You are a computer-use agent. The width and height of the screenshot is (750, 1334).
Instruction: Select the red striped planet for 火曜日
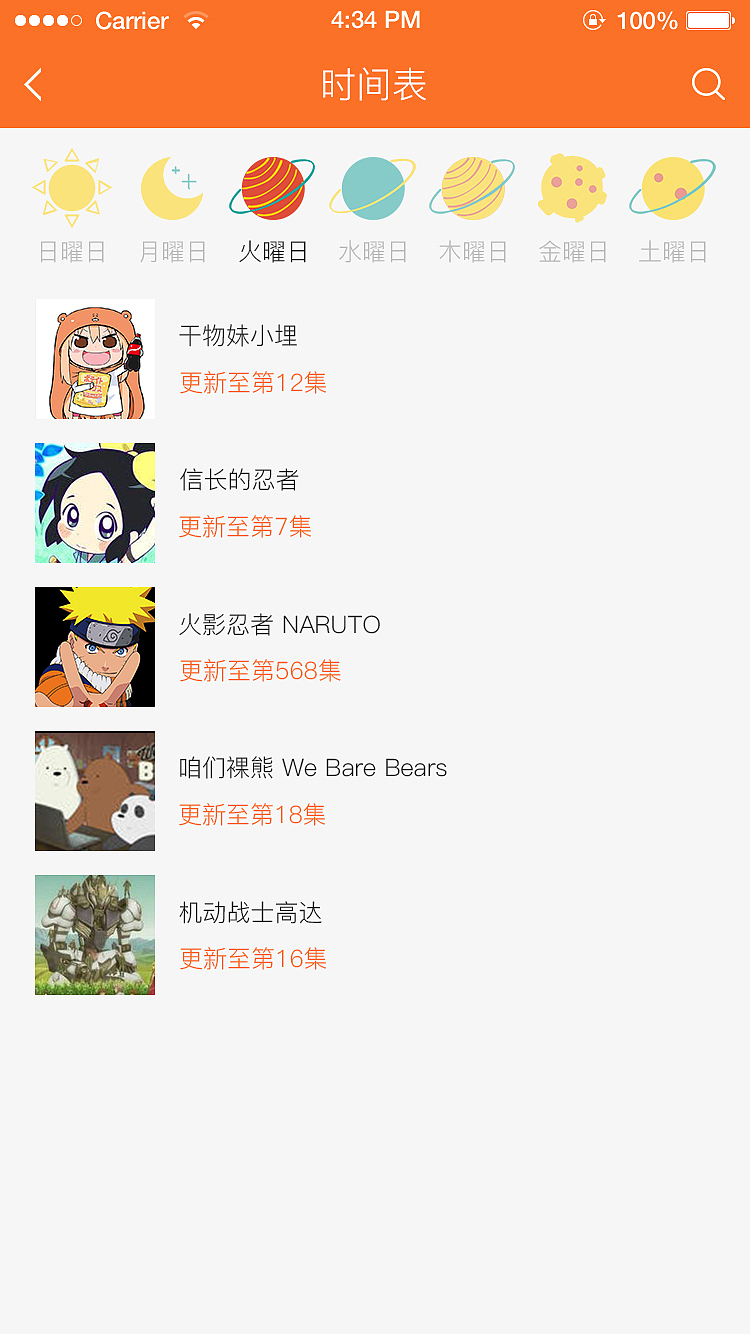(272, 186)
